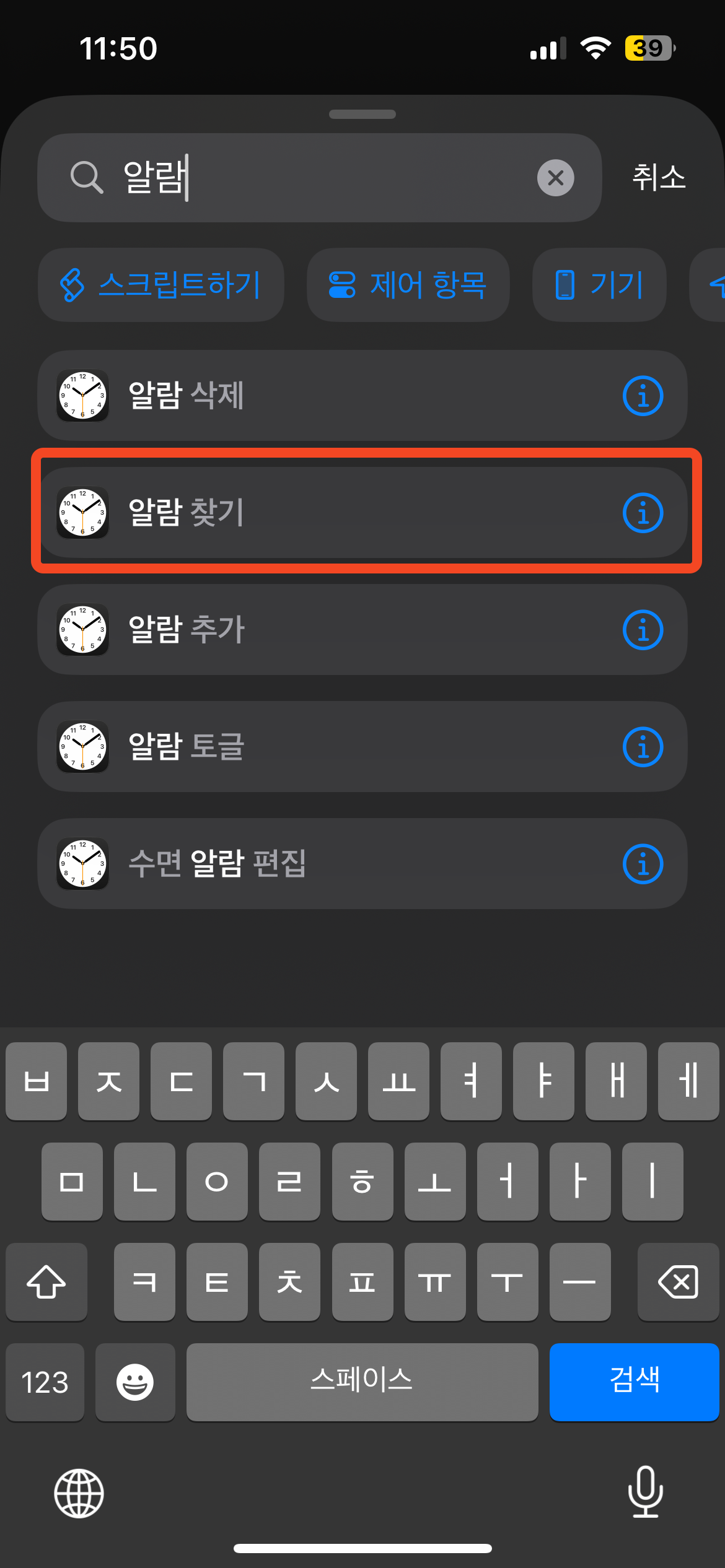This screenshot has width=725, height=1568.
Task: Show info for 알람 추가
Action: pos(643,630)
